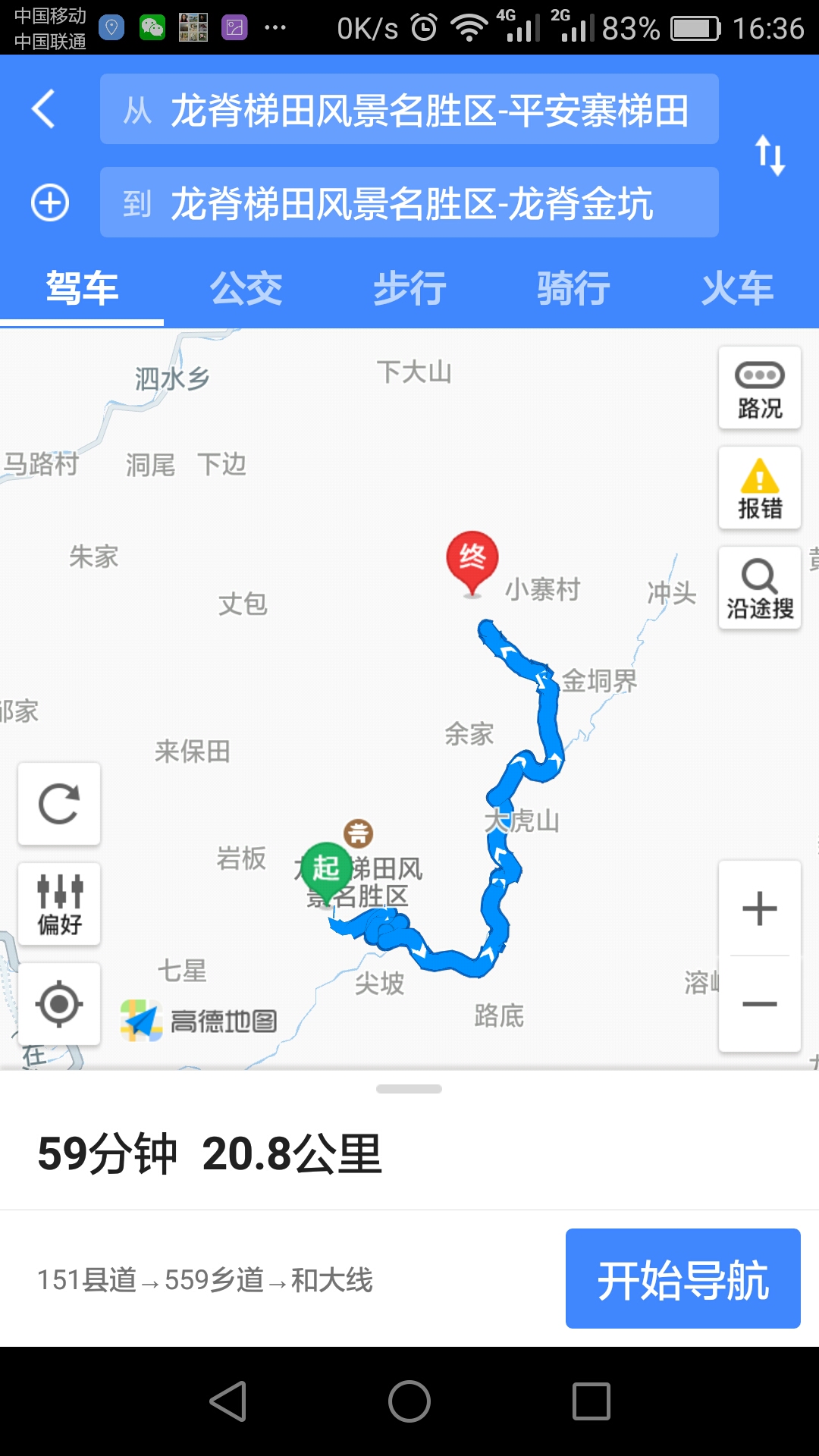Refresh the route
The width and height of the screenshot is (819, 1456).
tap(59, 804)
